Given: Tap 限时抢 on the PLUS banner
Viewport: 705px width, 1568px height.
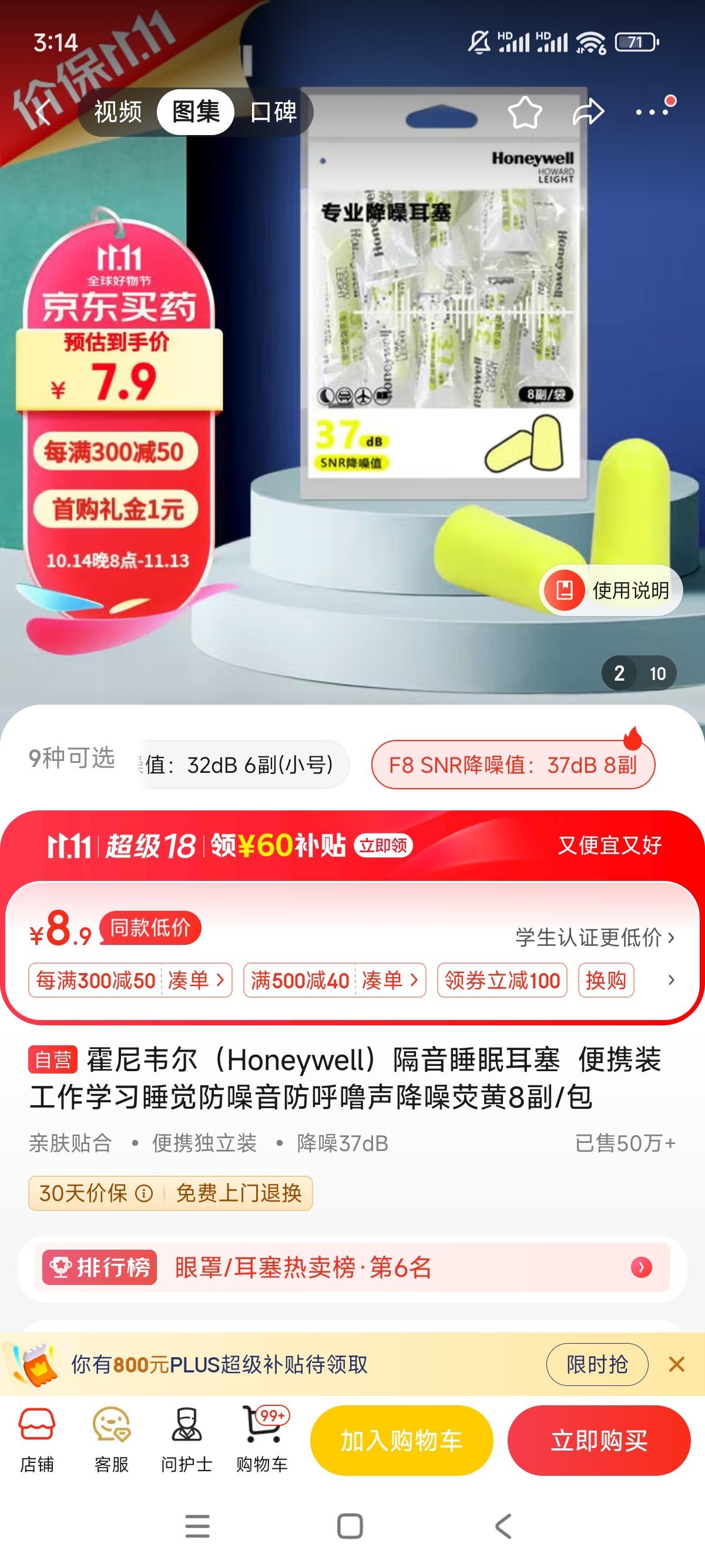Looking at the screenshot, I should 597,1365.
